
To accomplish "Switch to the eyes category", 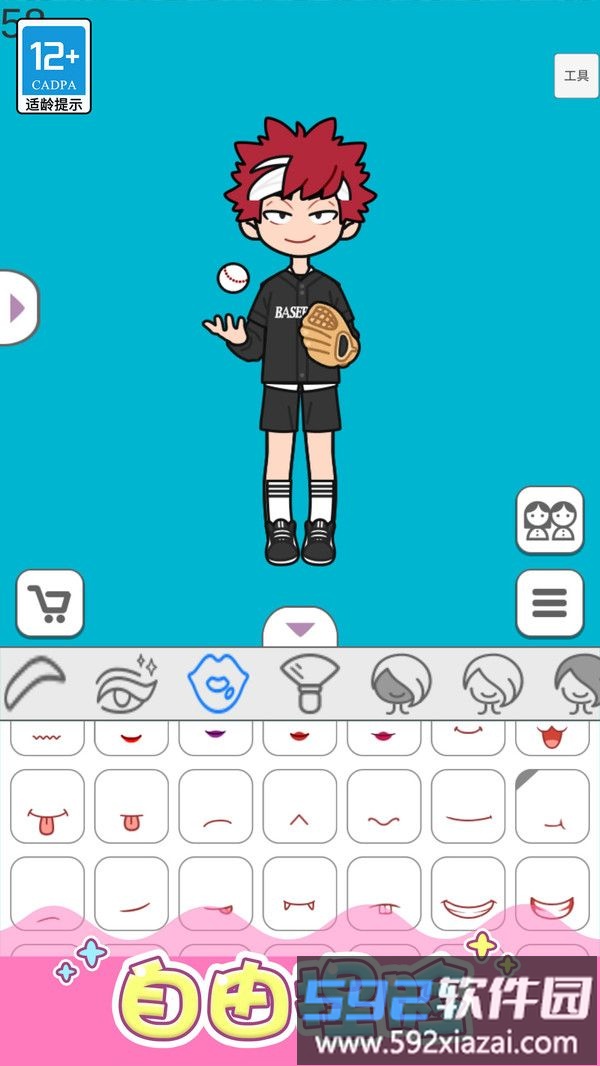I will coord(126,684).
